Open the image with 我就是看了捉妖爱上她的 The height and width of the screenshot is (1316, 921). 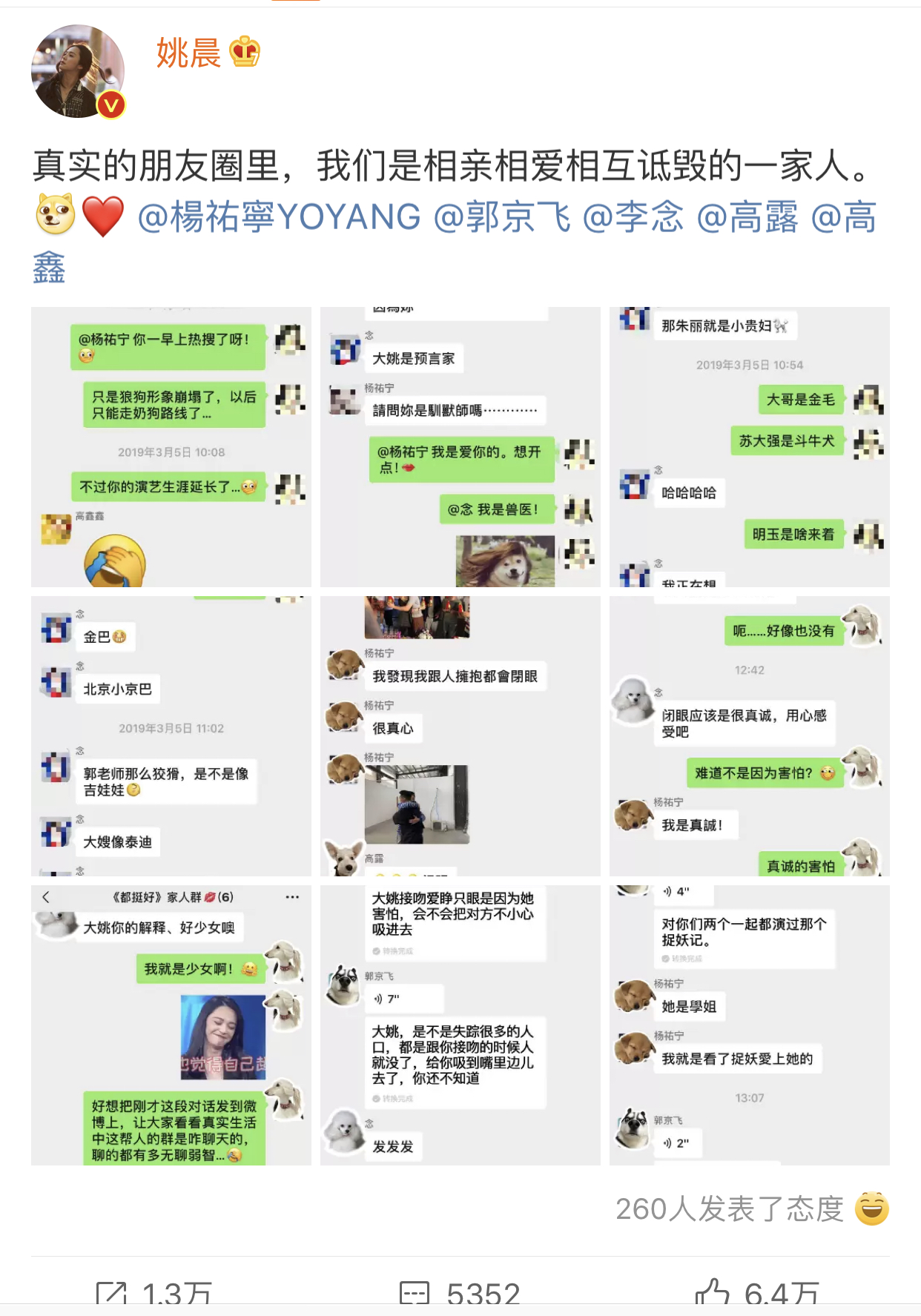[750, 1025]
